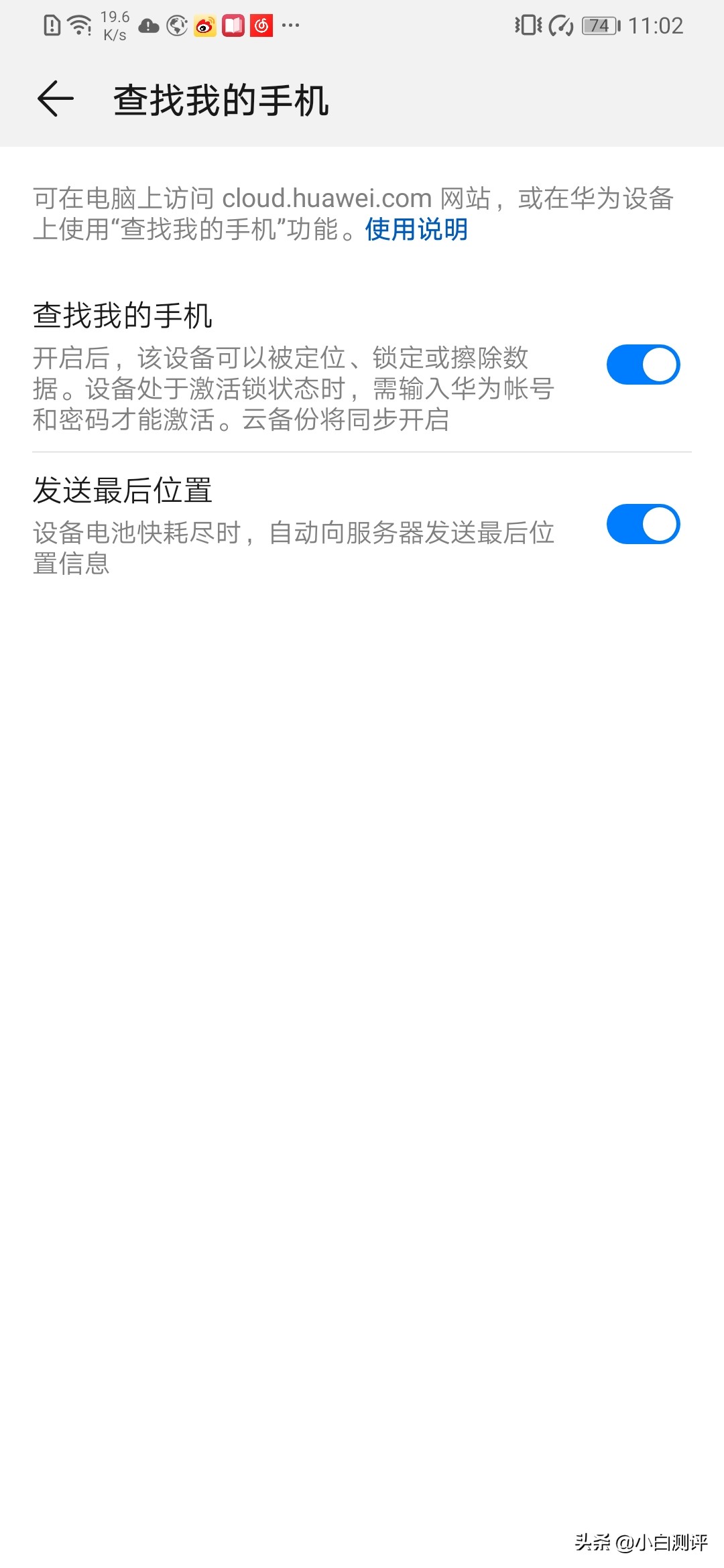Tap the Wi-Fi signal icon
724x1568 pixels.
(79, 23)
